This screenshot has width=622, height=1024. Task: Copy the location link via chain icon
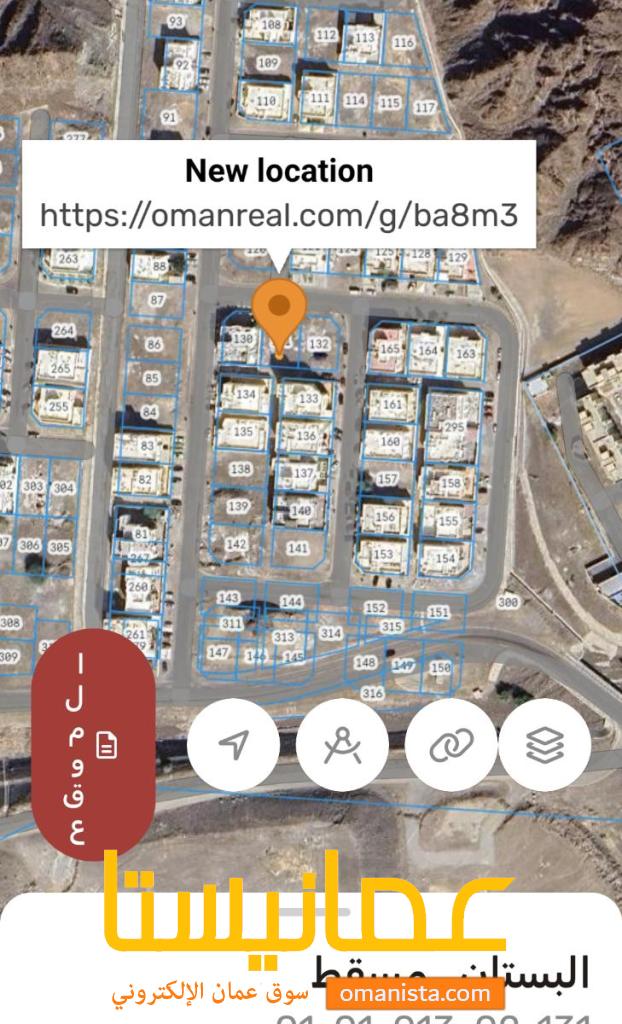[451, 744]
